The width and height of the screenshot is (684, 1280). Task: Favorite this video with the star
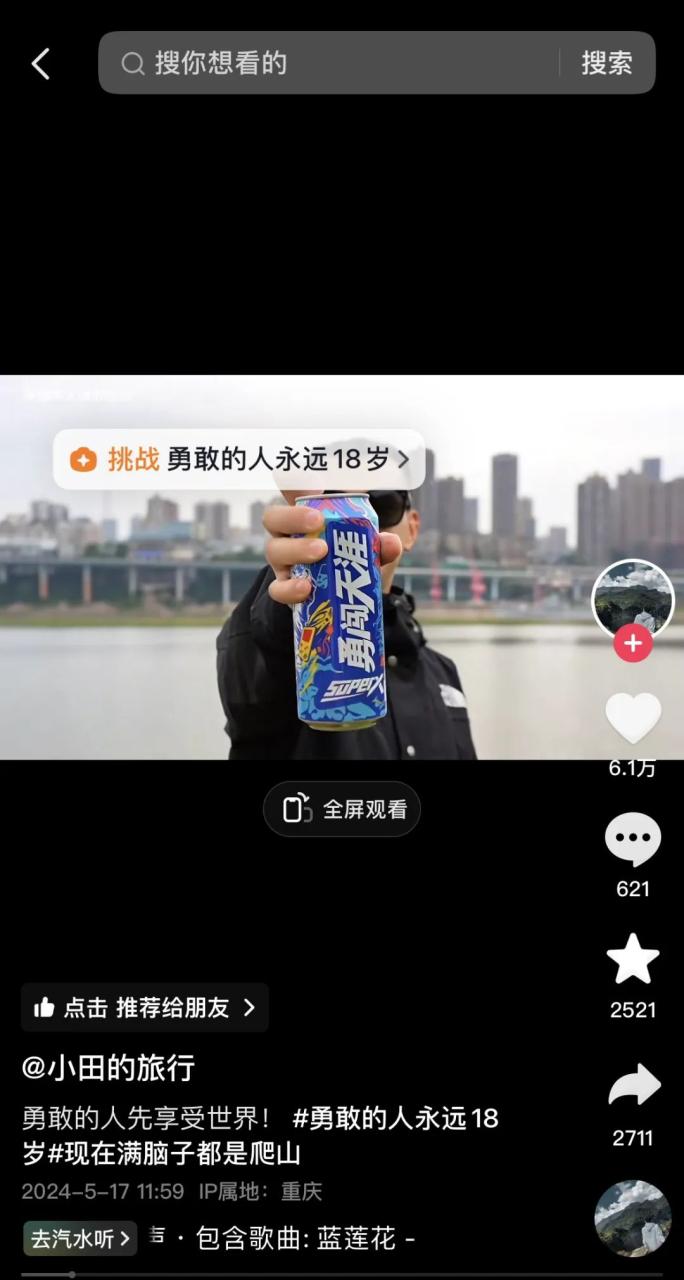tap(633, 960)
